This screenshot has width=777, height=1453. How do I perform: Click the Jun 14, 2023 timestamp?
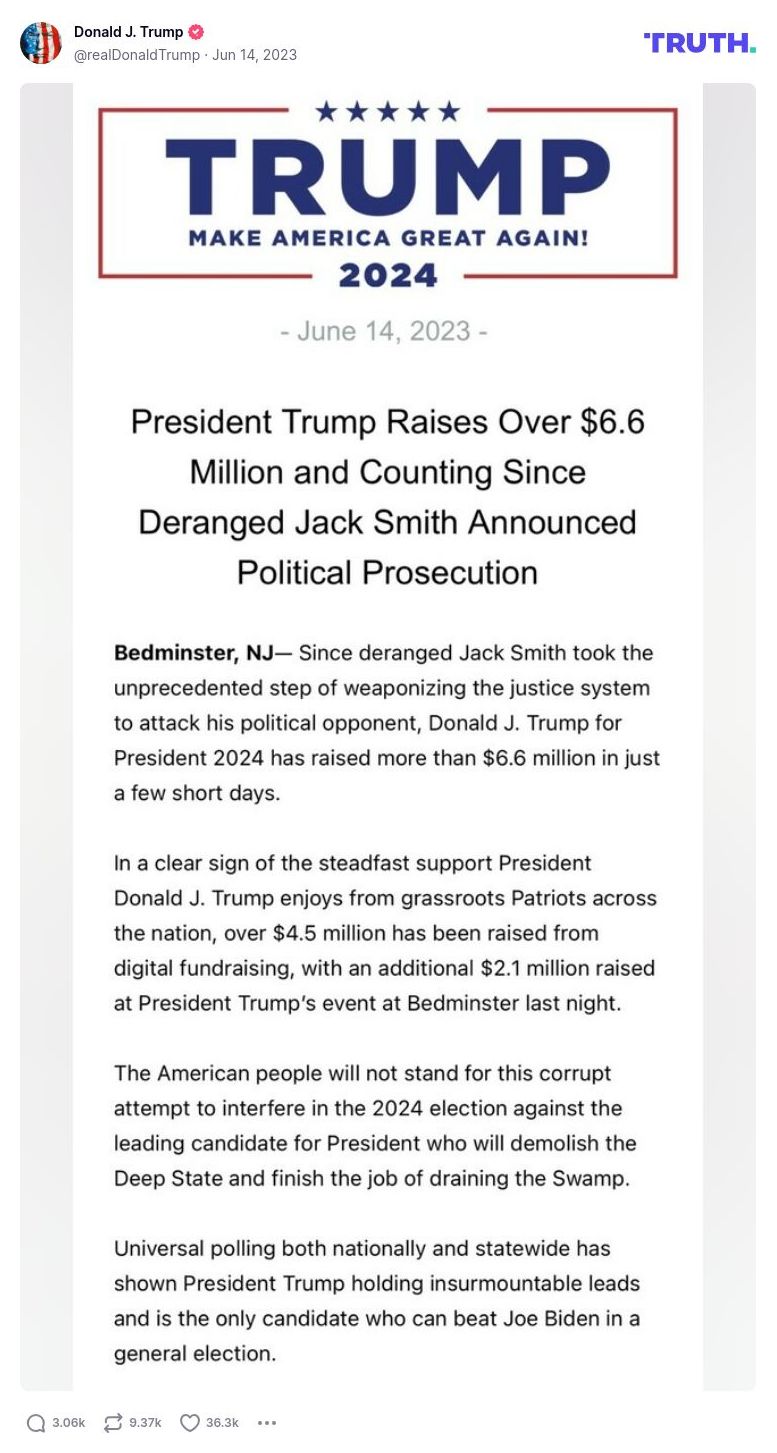pyautogui.click(x=253, y=55)
